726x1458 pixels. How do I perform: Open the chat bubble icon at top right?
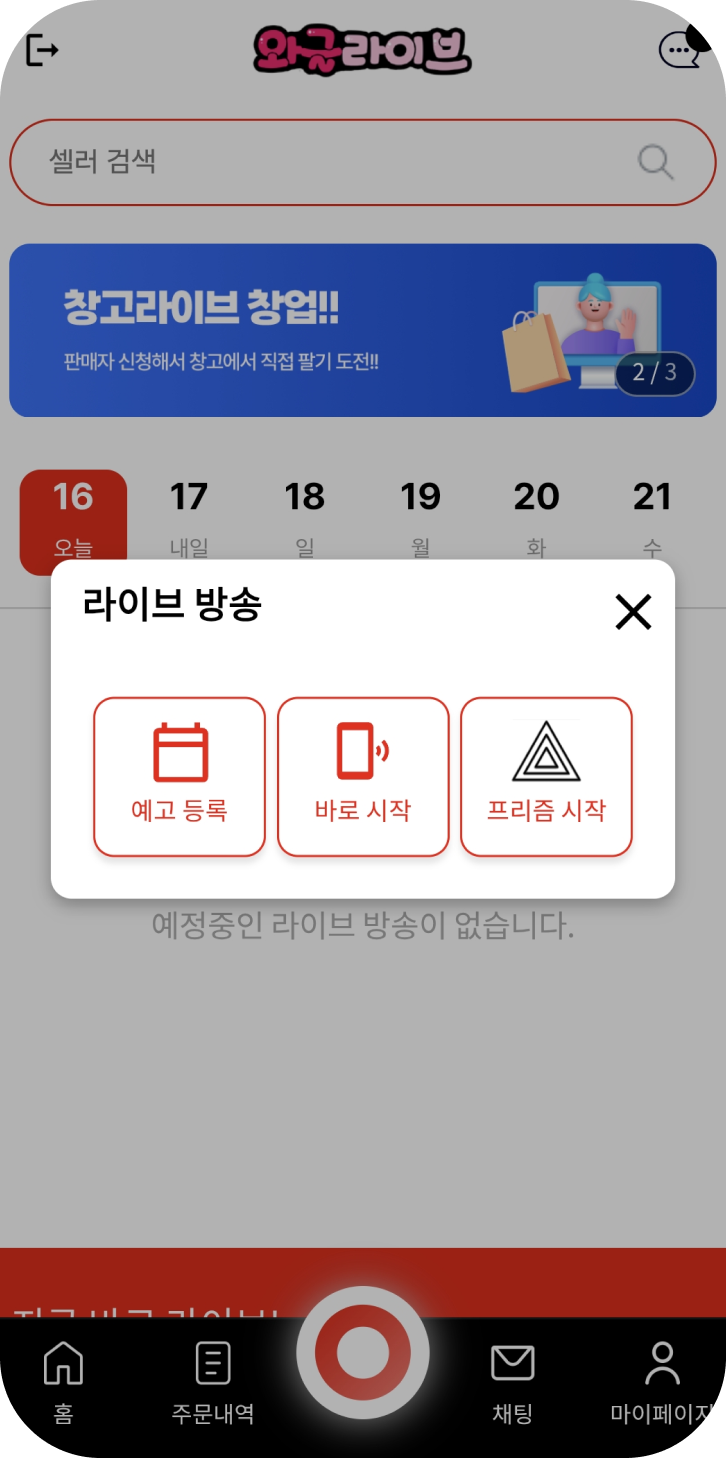coord(680,50)
